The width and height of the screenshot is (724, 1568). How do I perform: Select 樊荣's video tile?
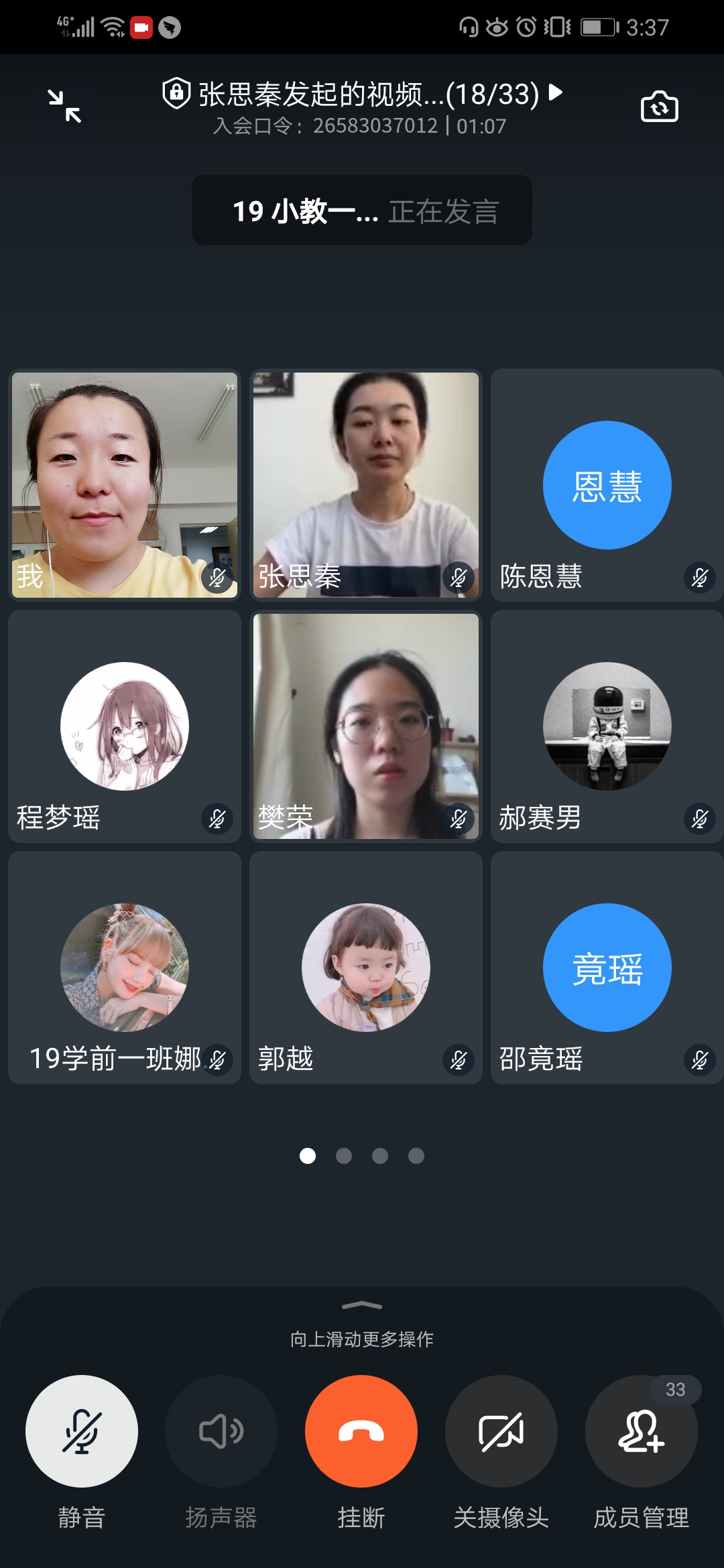(x=366, y=726)
